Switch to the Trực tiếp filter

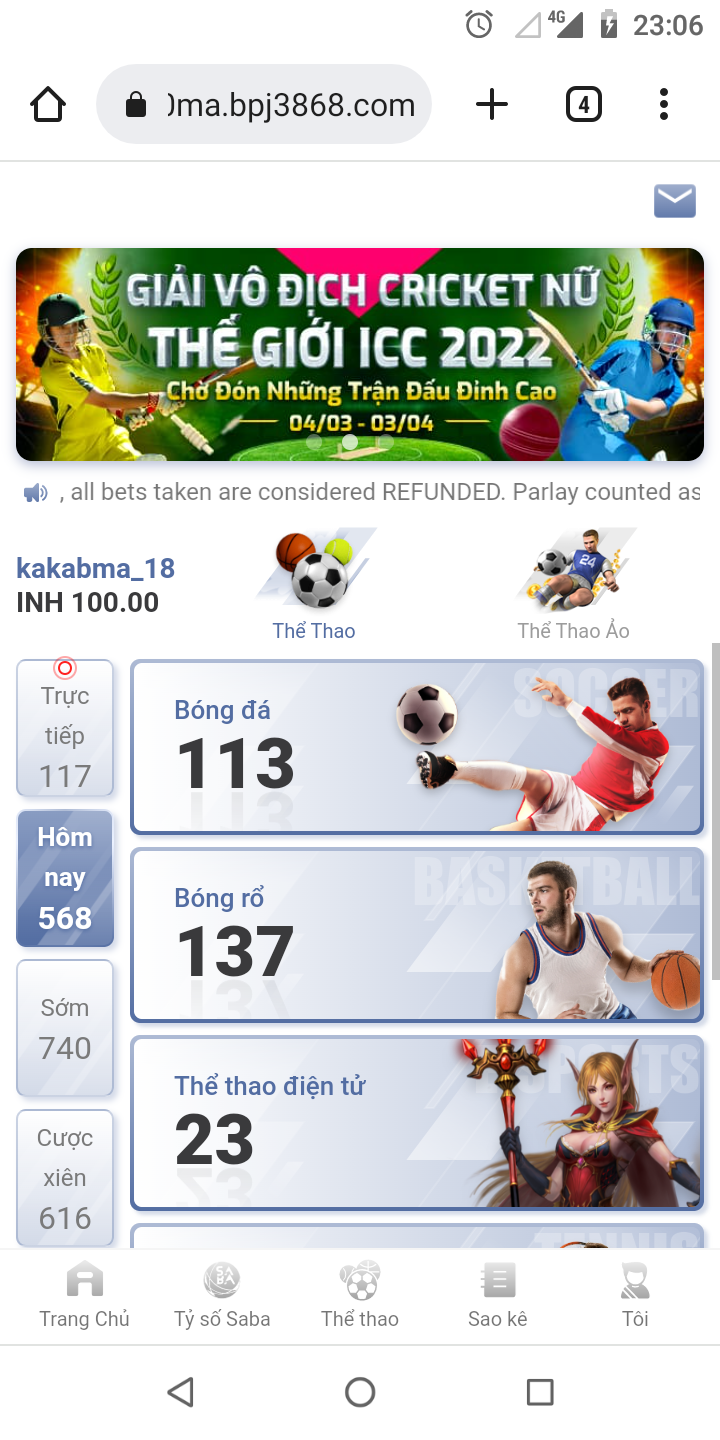click(65, 729)
